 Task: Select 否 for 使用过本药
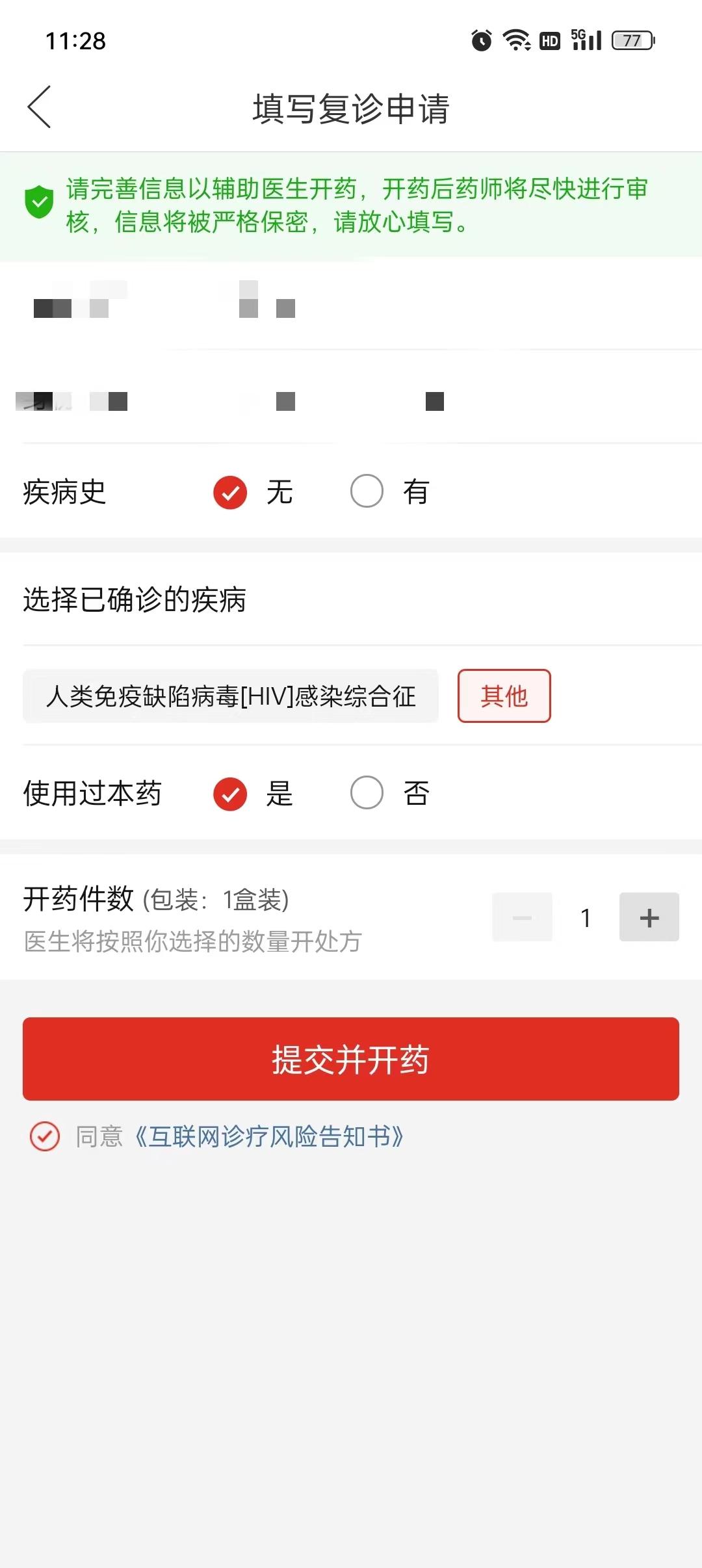coord(367,793)
